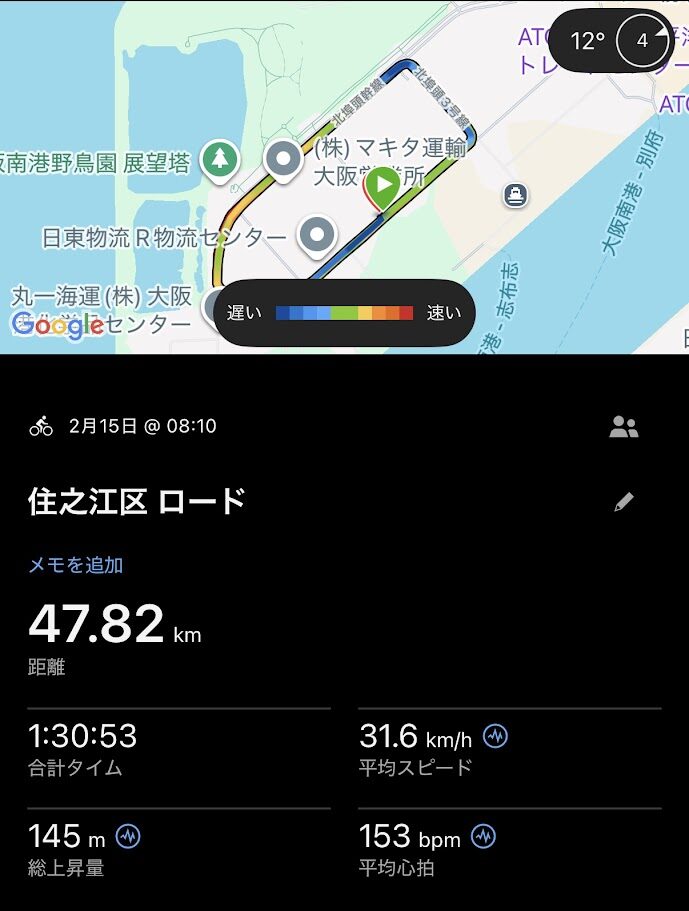This screenshot has height=911, width=689.
Task: Edit the activity name with the pencil icon
Action: (624, 502)
